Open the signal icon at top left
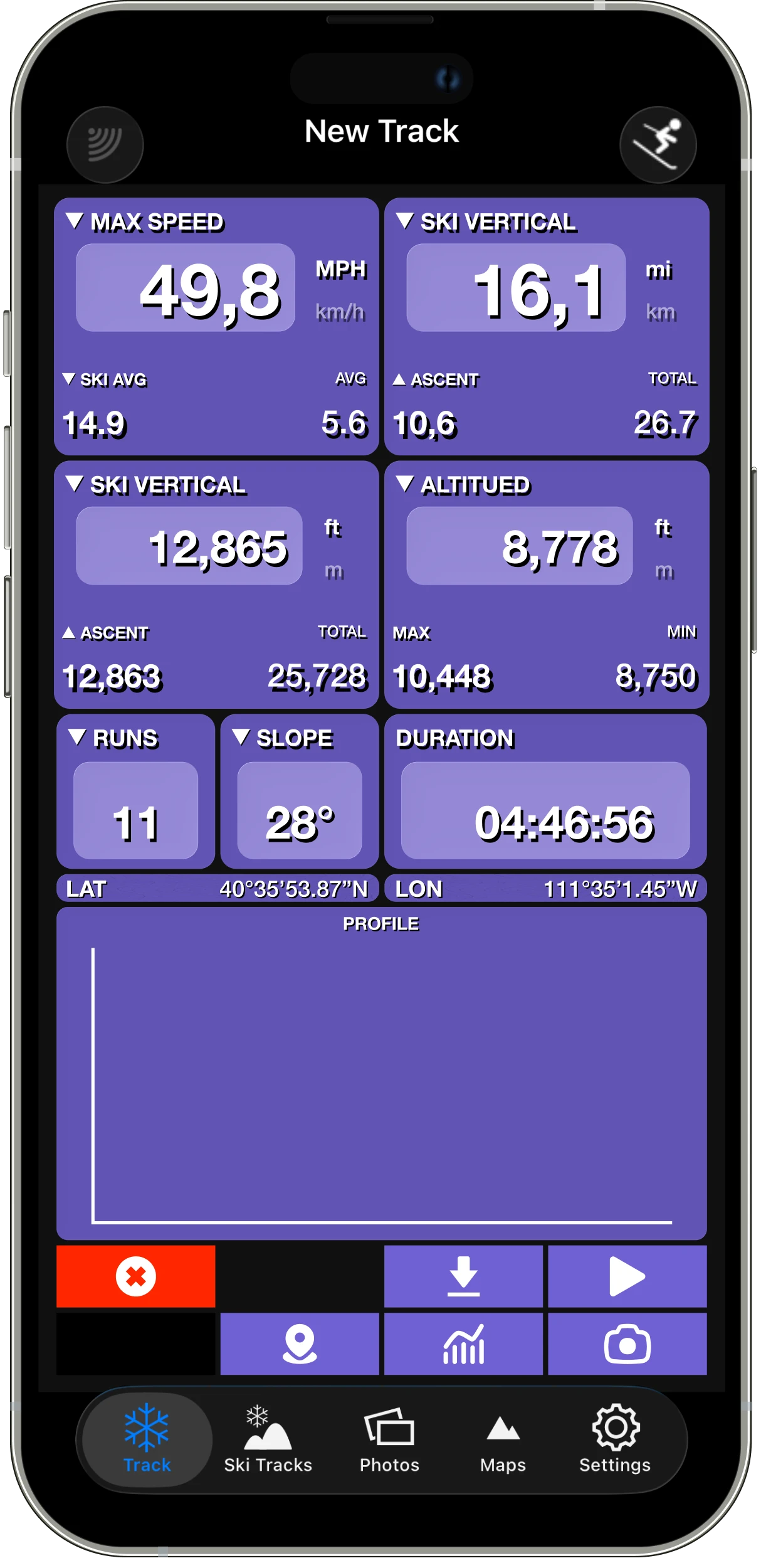This screenshot has height=1568, width=761. click(105, 145)
